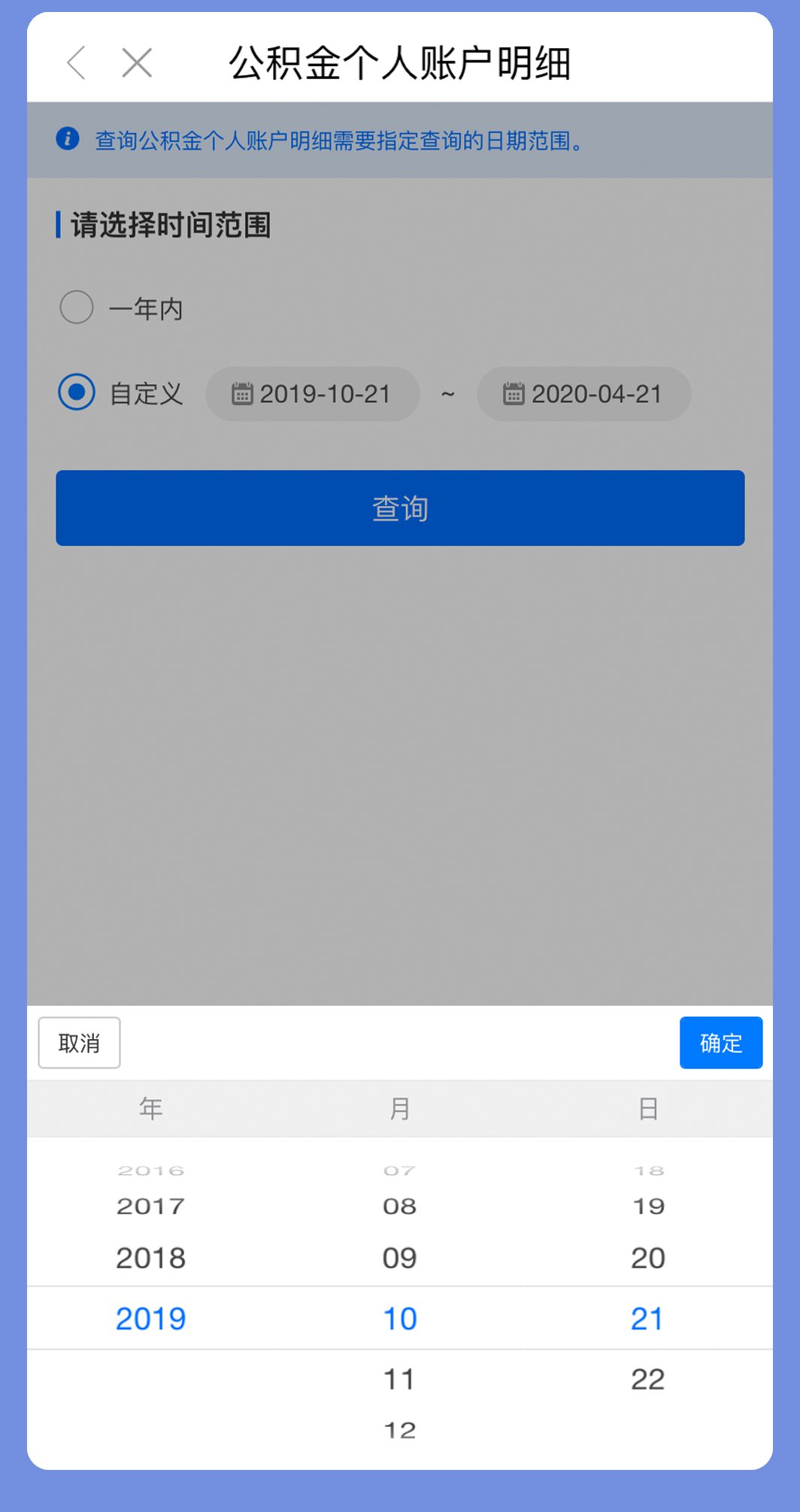Choose day 22 in the picker

[647, 1380]
